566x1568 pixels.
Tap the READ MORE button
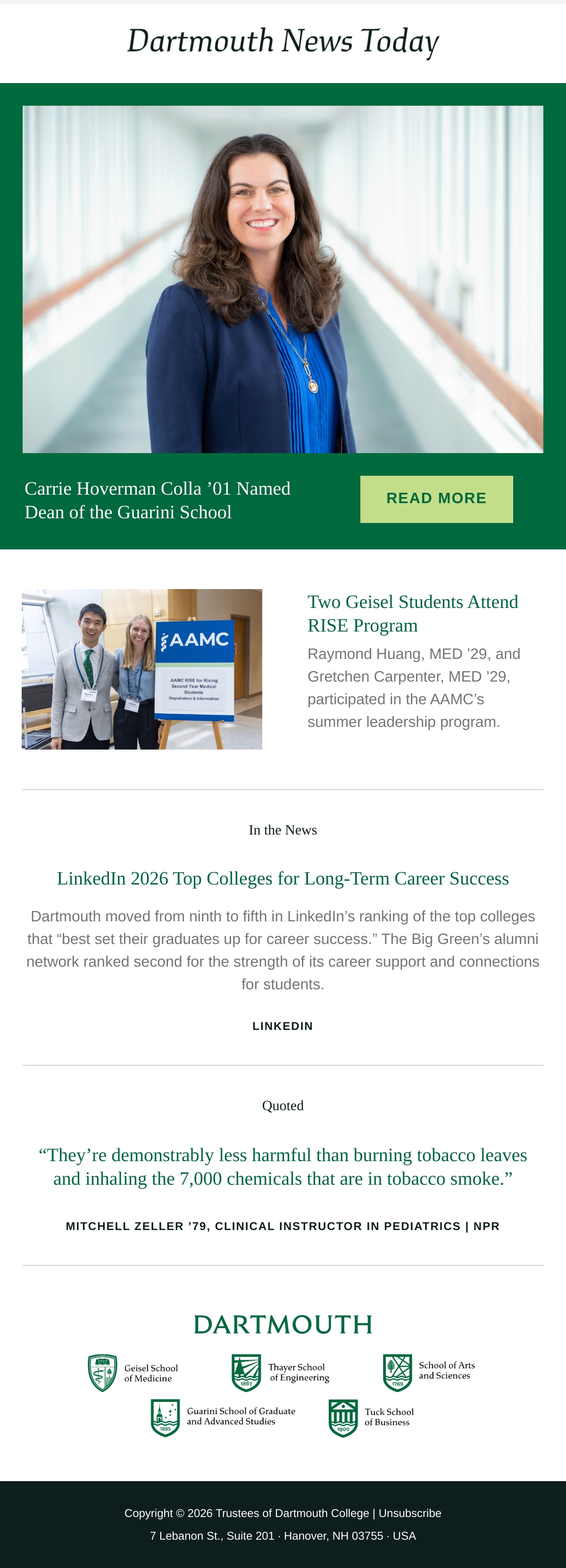436,499
